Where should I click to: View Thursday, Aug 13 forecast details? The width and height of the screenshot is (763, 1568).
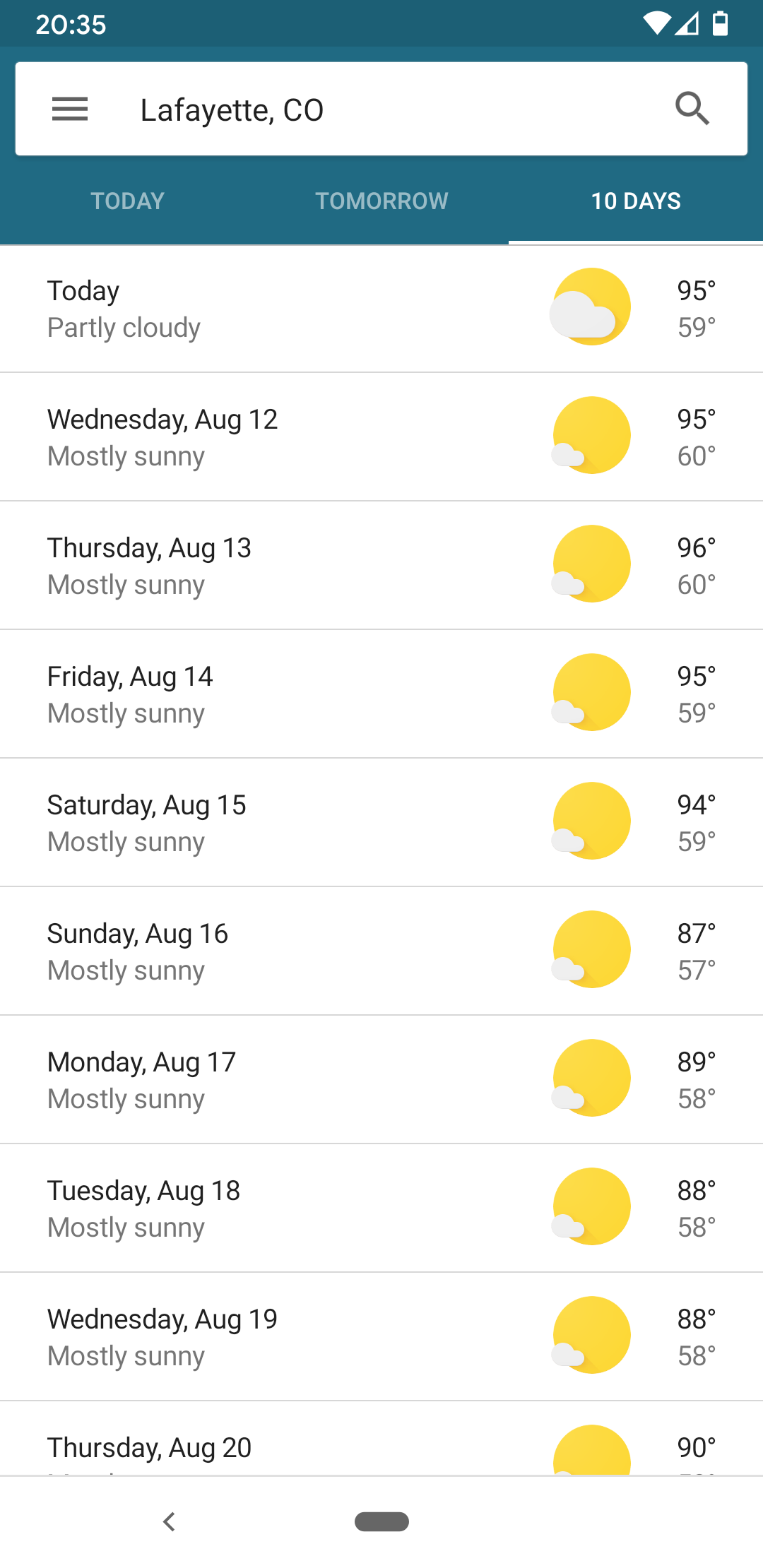[x=381, y=566]
